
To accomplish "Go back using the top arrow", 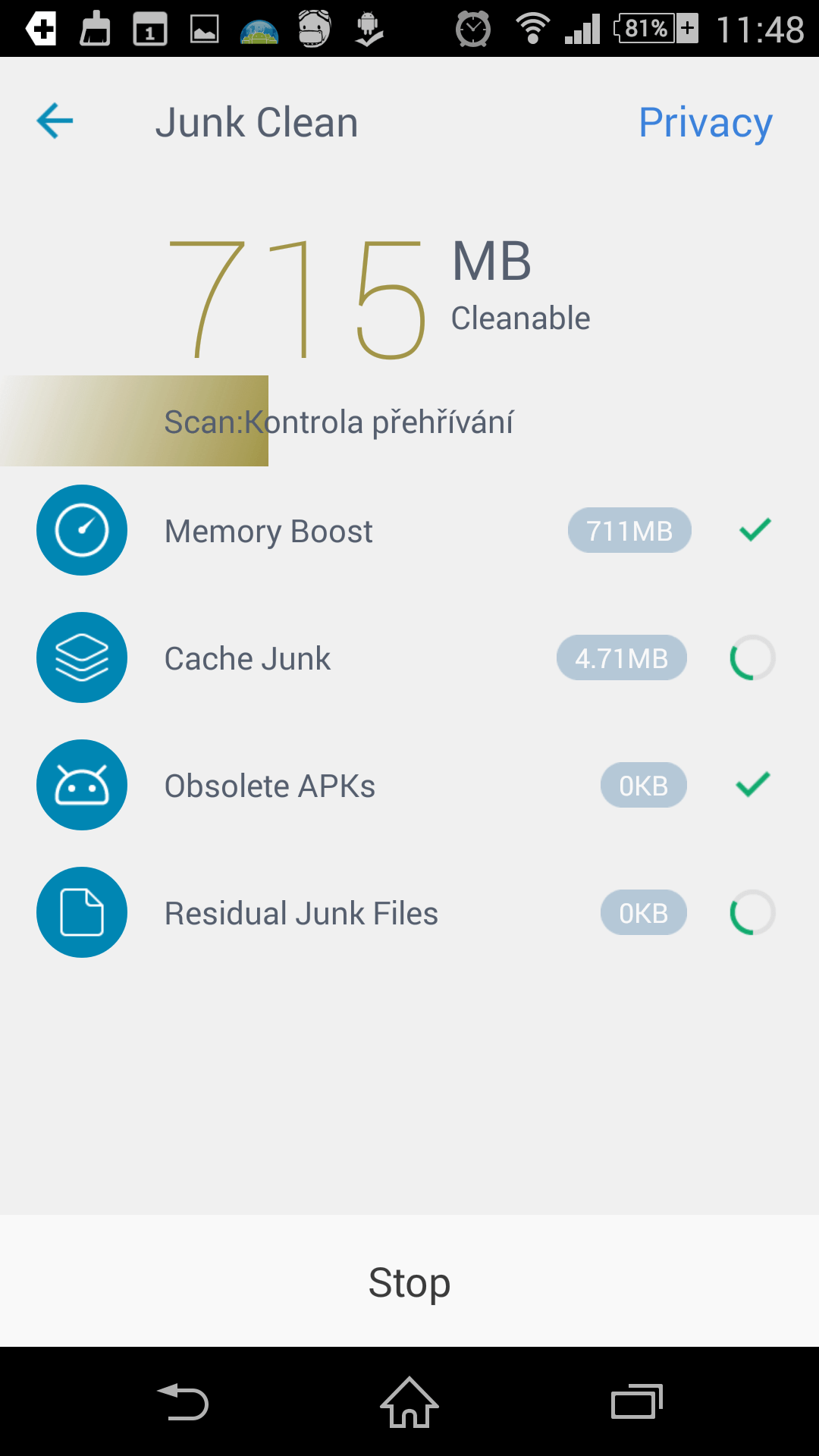I will tap(55, 121).
